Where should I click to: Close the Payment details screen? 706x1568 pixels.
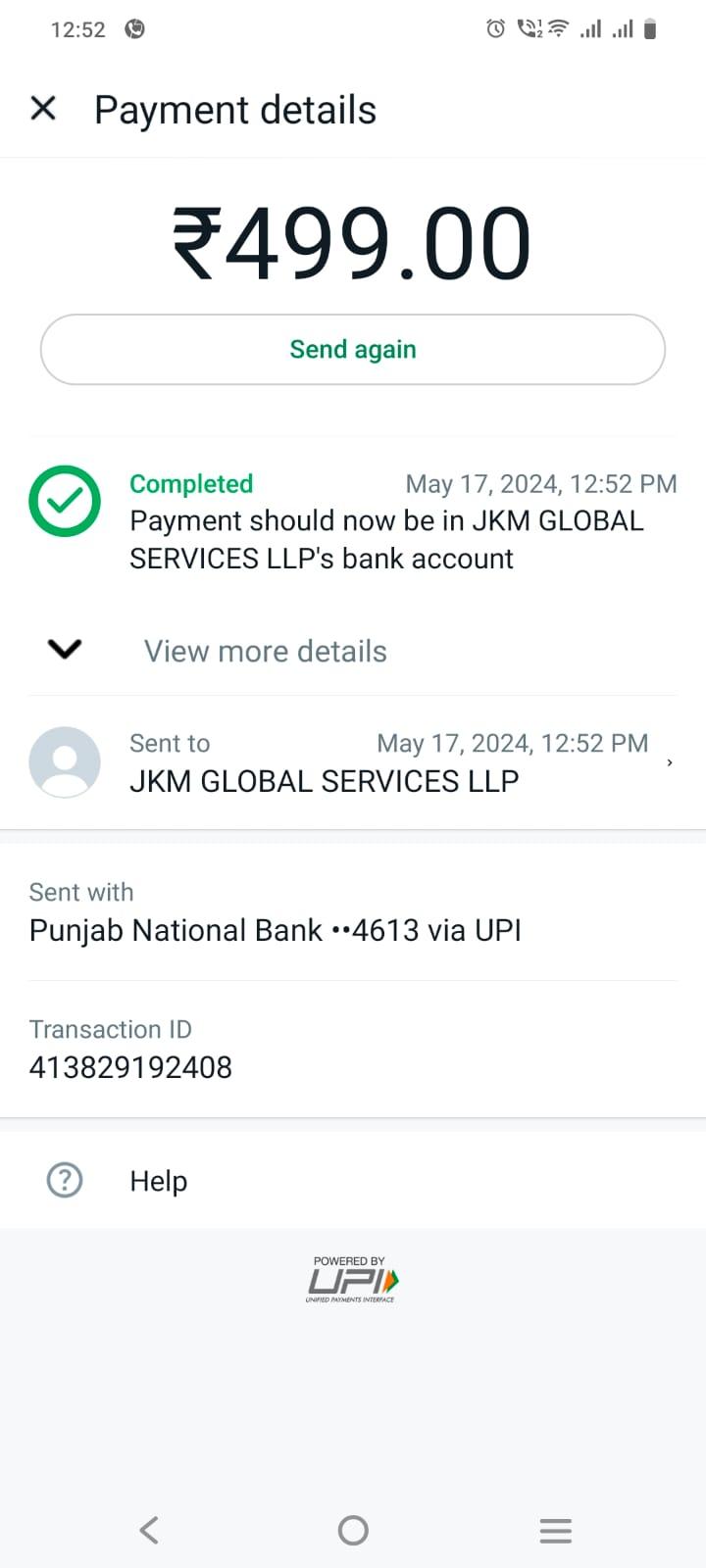point(43,108)
